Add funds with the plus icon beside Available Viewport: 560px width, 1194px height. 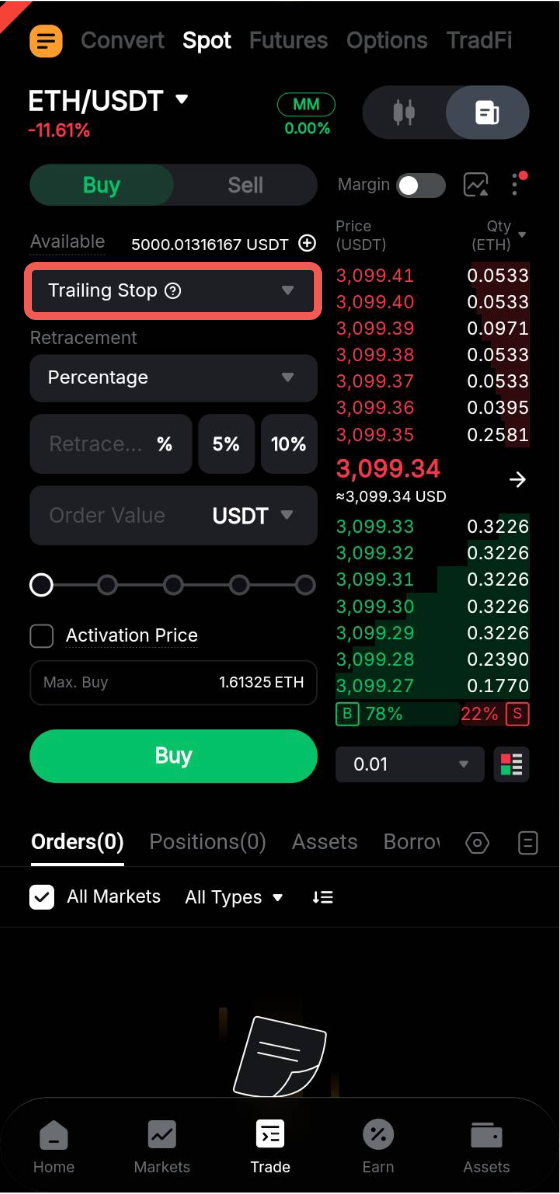pos(306,244)
